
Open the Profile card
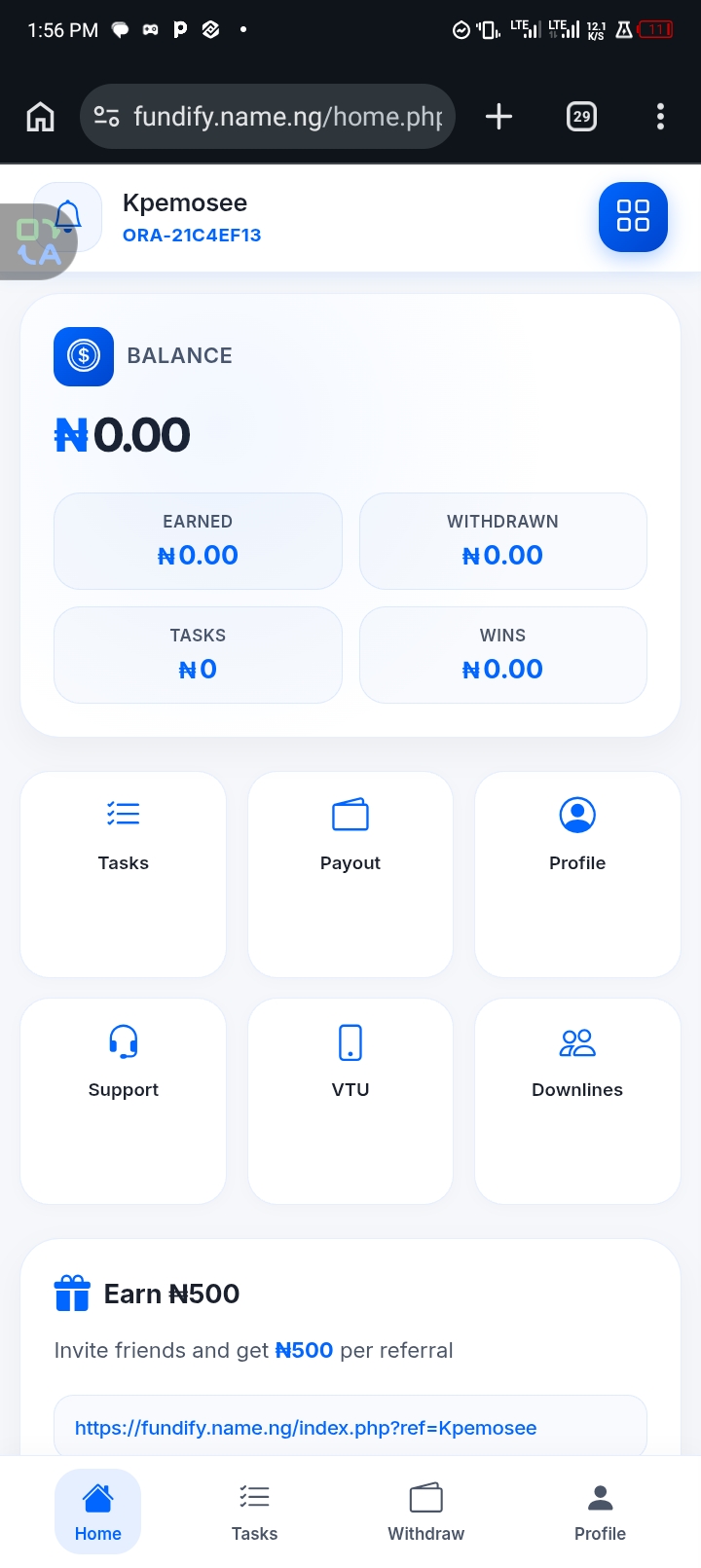click(577, 874)
